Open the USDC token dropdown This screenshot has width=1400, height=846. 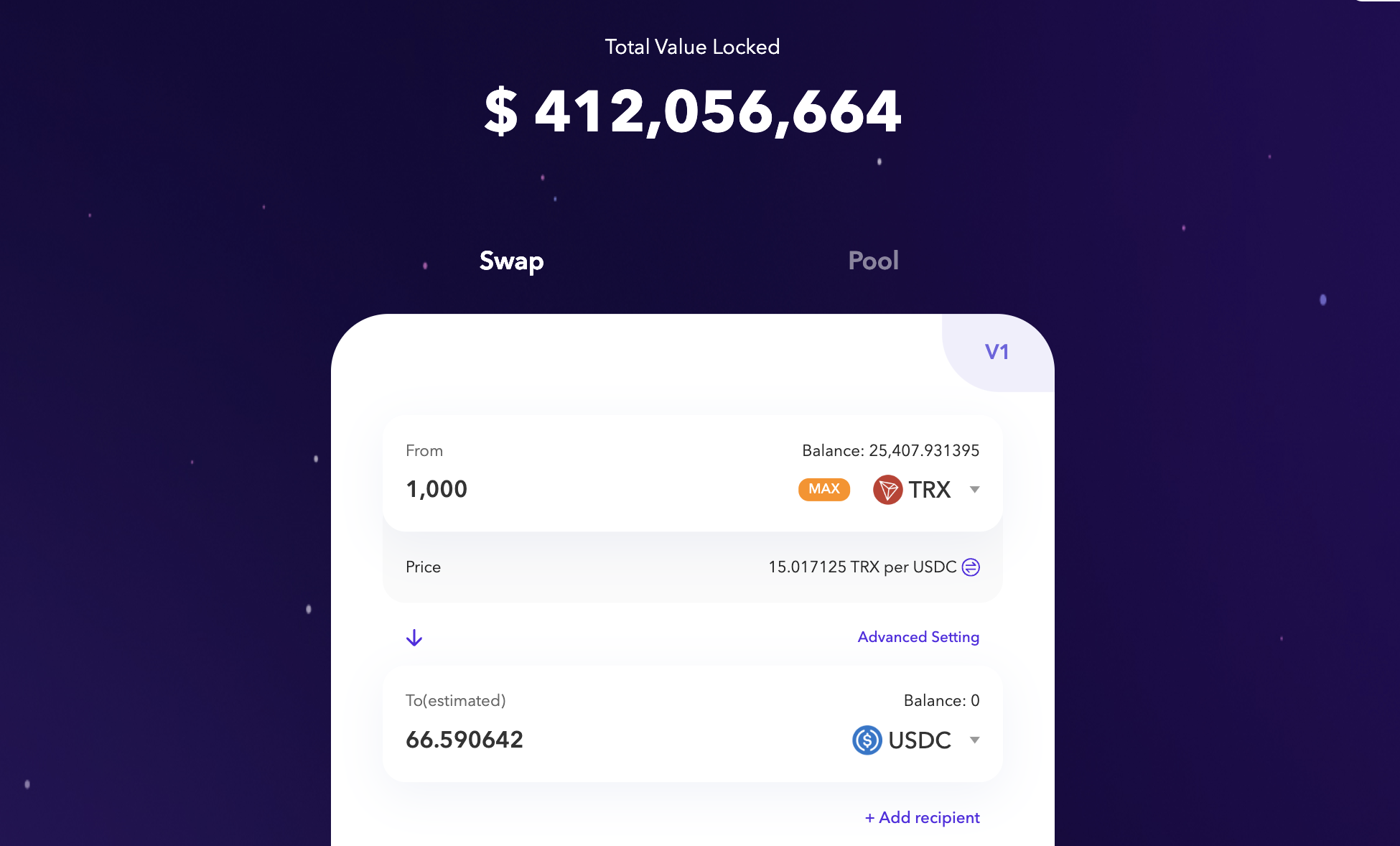[x=917, y=740]
